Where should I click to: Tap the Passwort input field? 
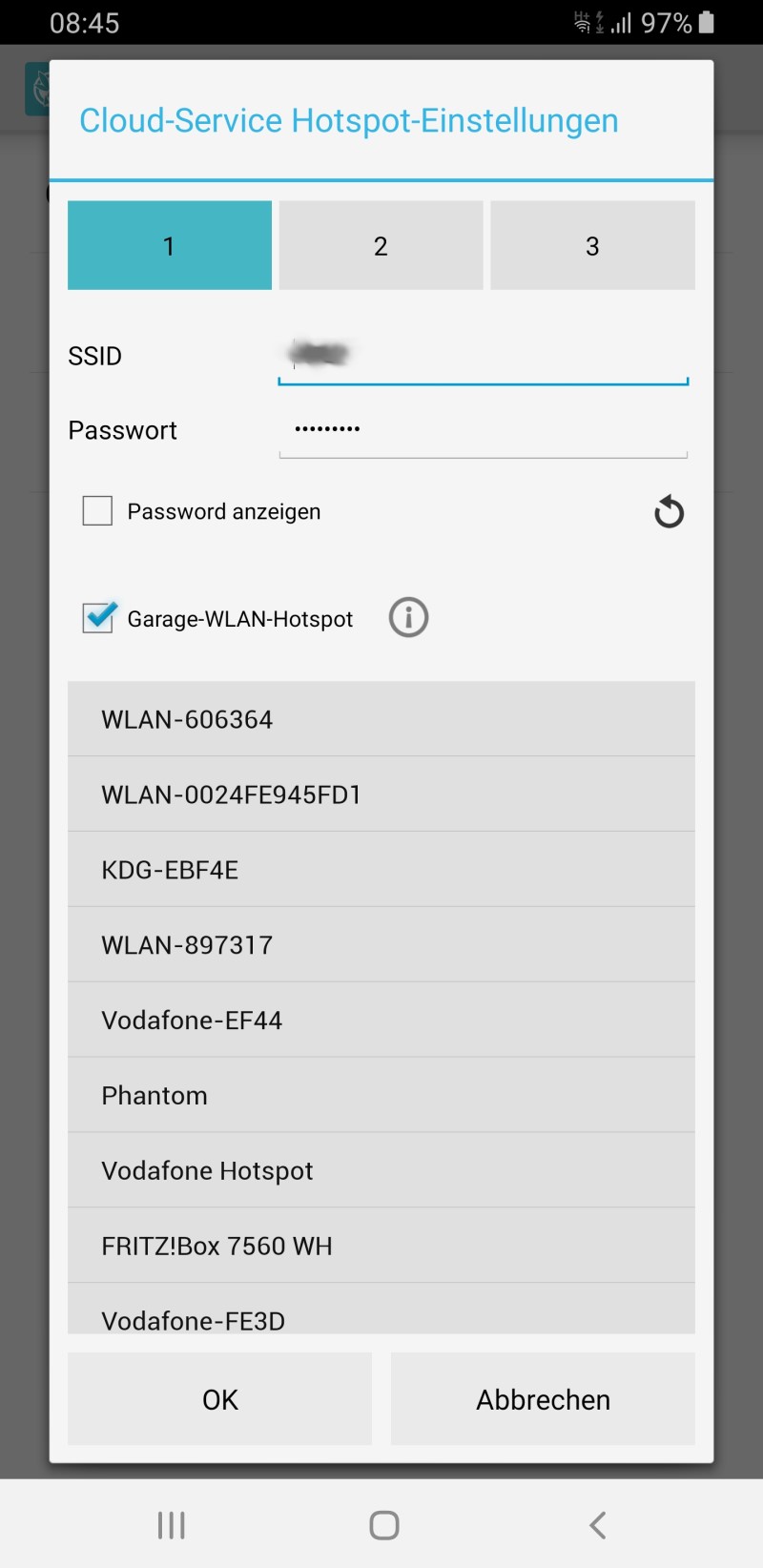[x=483, y=430]
